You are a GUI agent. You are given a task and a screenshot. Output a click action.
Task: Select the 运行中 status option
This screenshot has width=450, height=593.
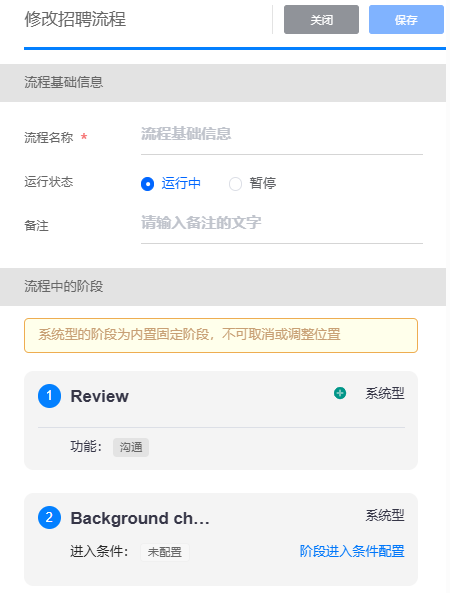point(171,184)
